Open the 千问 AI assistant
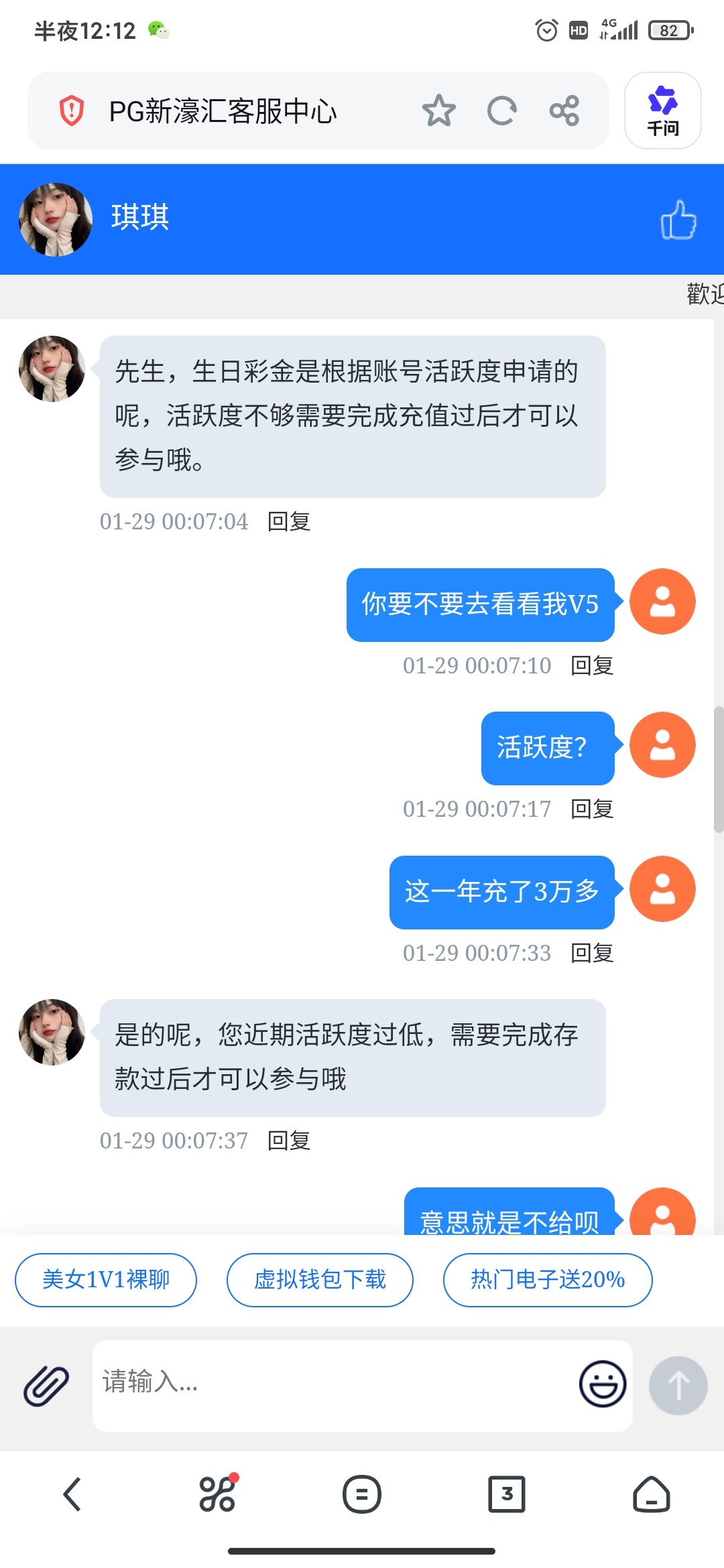The image size is (724, 1568). [662, 111]
